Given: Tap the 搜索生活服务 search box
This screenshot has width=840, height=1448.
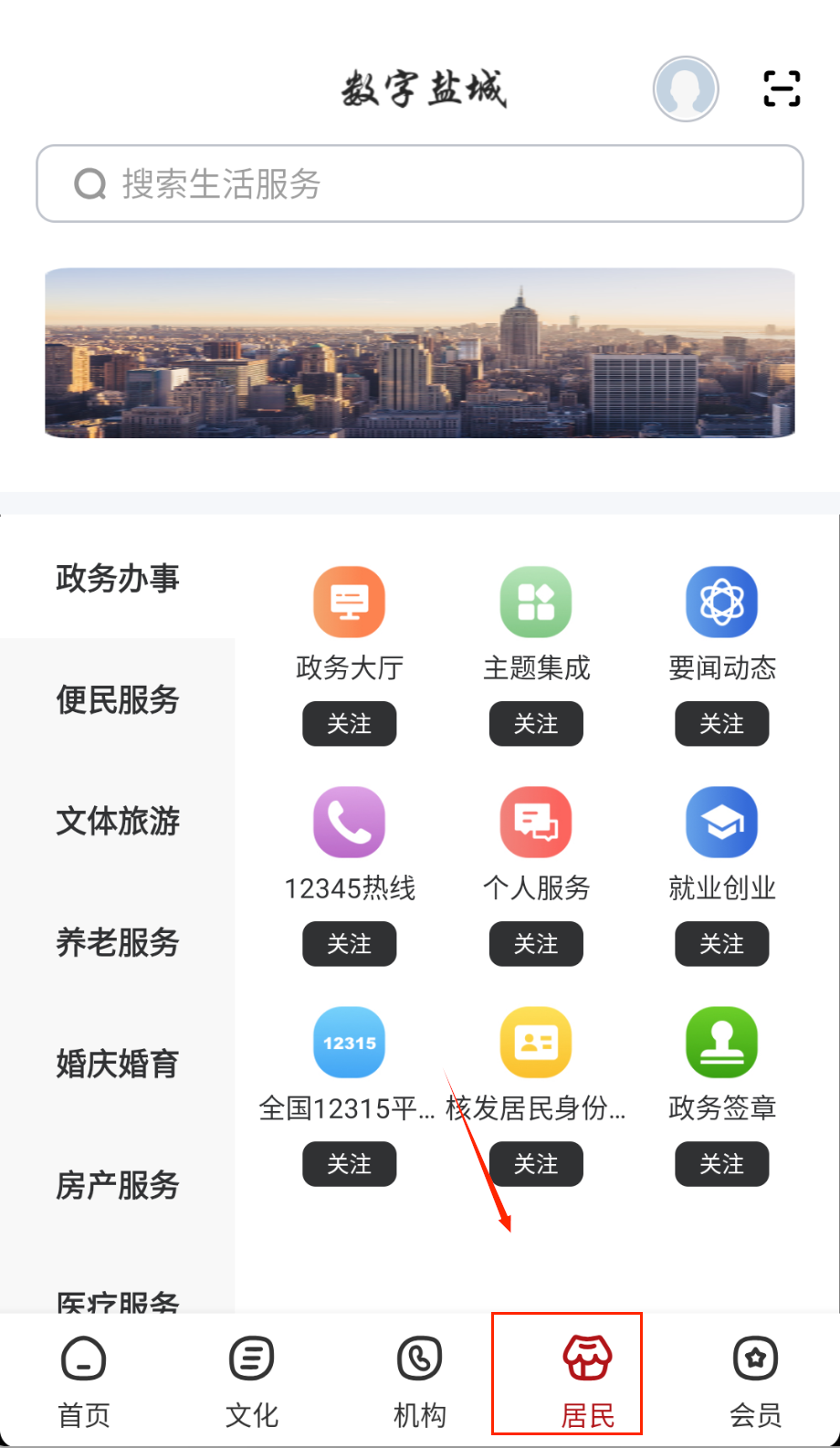Looking at the screenshot, I should (420, 184).
